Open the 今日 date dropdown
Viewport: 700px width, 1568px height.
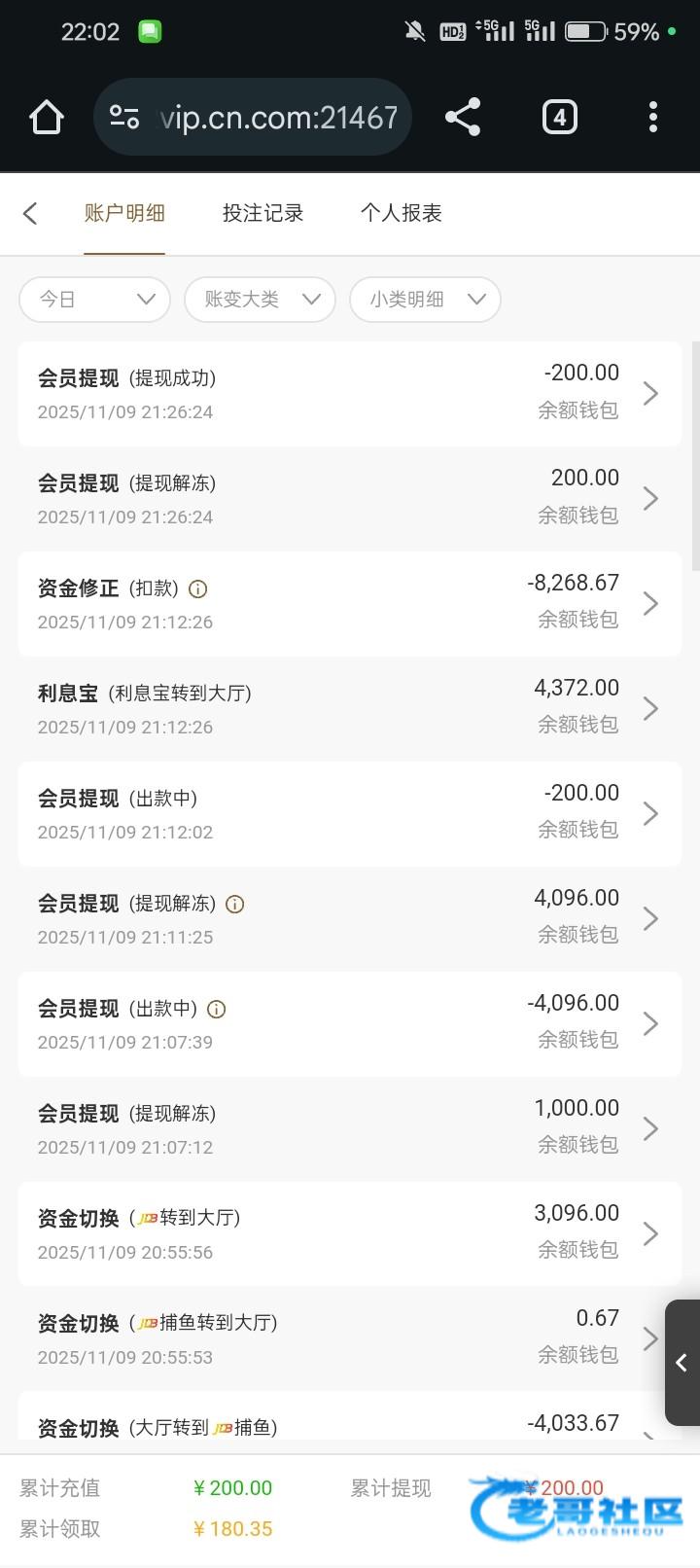[x=94, y=299]
